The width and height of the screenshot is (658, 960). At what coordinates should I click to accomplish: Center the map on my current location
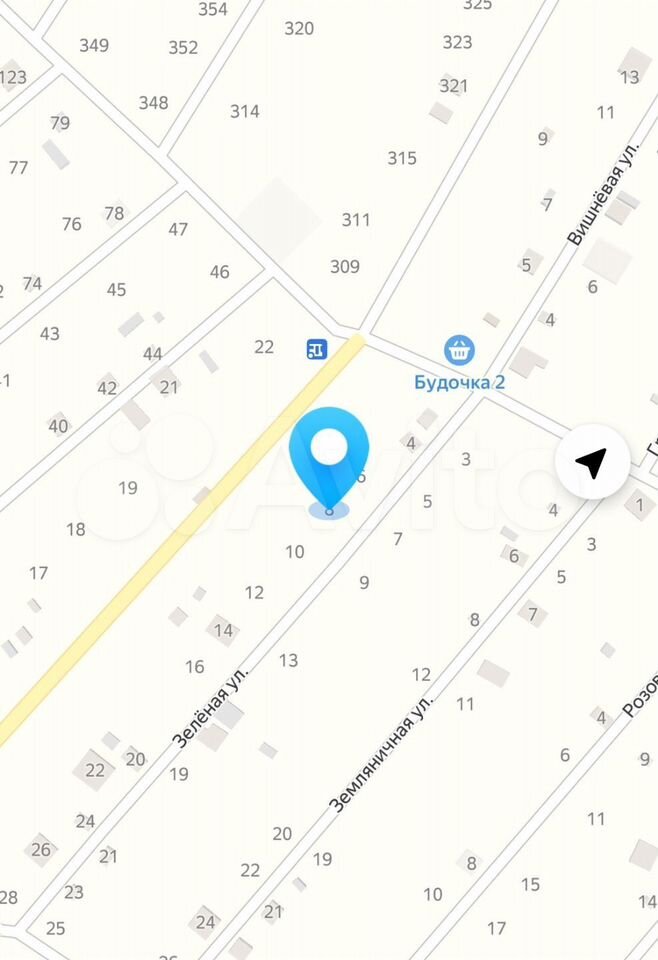pyautogui.click(x=591, y=463)
